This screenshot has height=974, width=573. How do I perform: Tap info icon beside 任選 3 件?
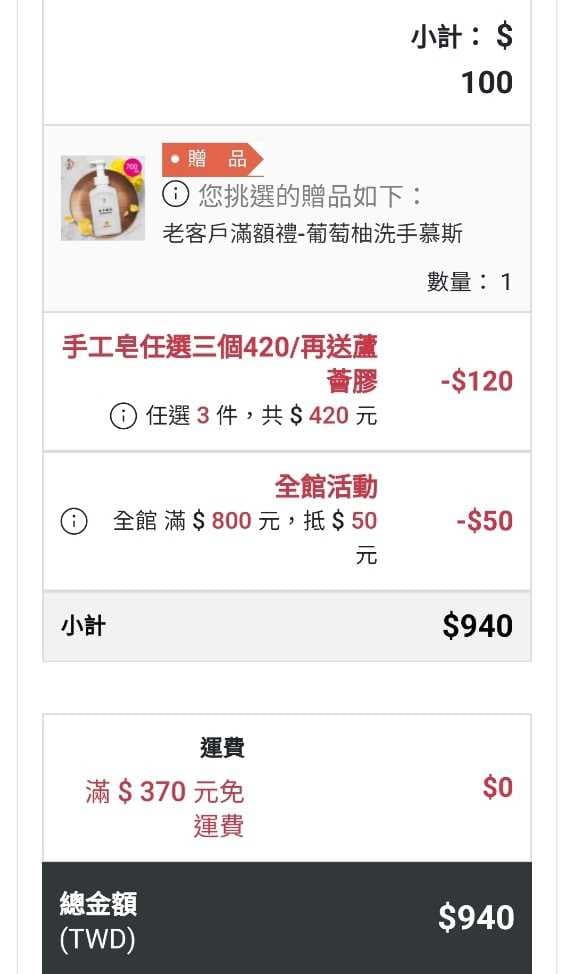123,416
